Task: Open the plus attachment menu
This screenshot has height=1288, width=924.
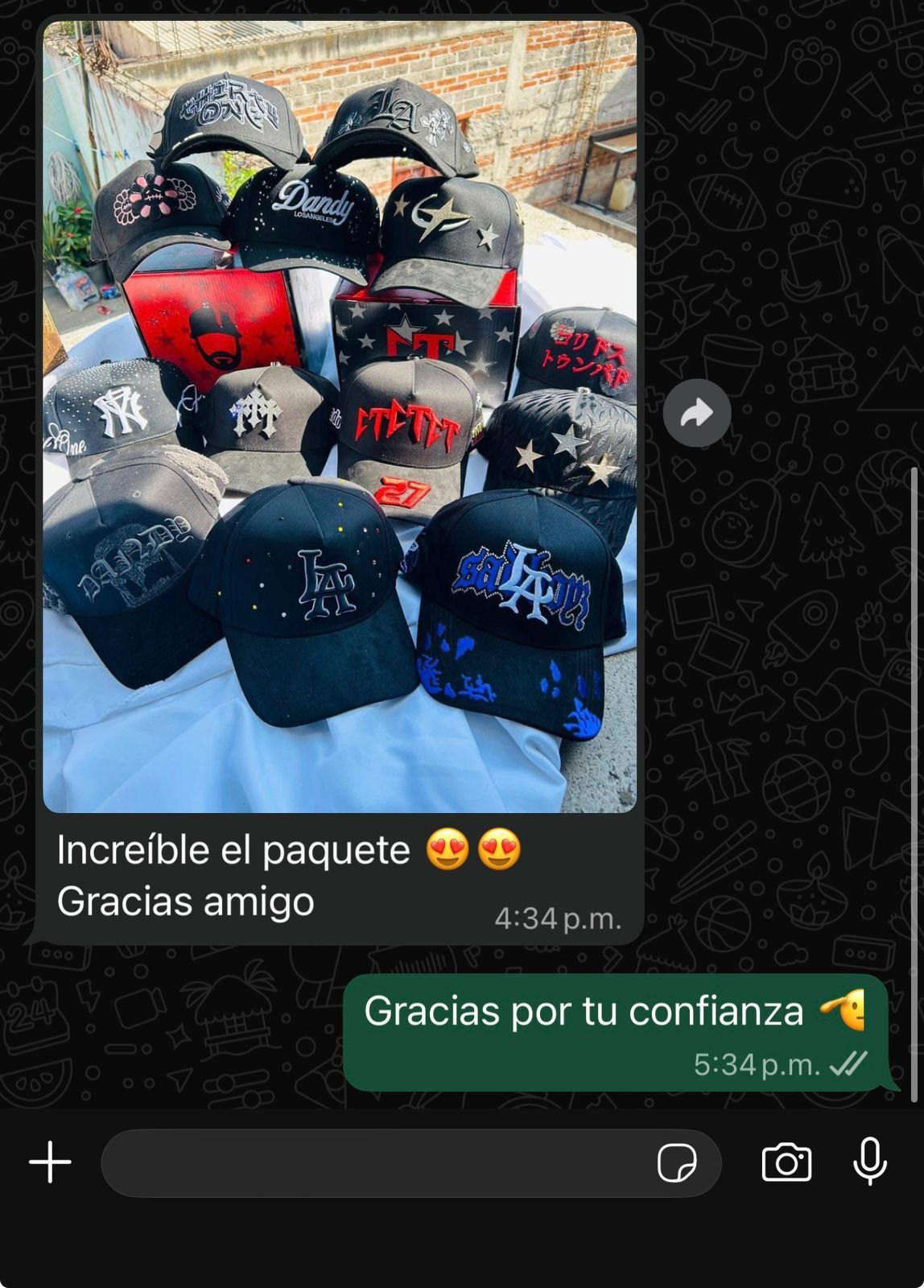Action: point(50,1162)
